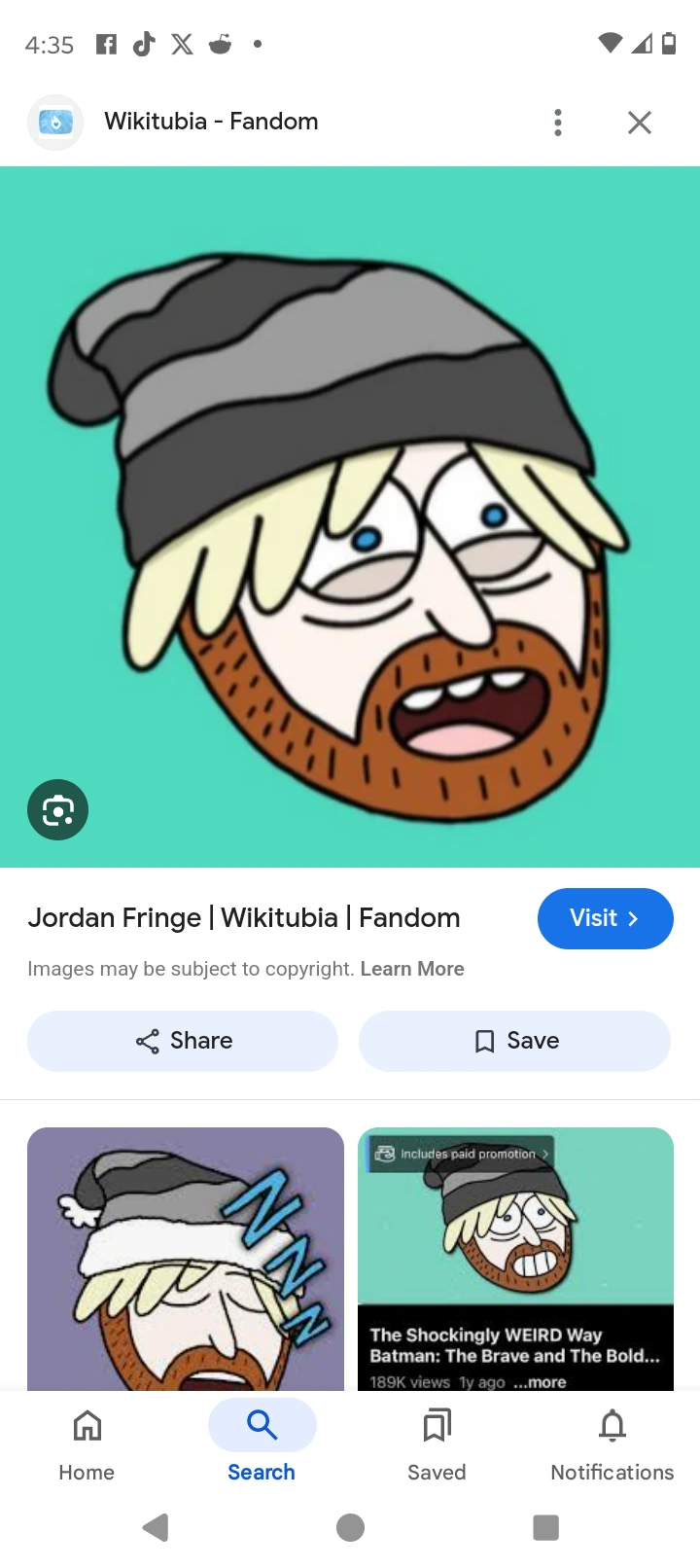The width and height of the screenshot is (700, 1568).
Task: Tap the Facebook icon in the status bar
Action: (105, 43)
